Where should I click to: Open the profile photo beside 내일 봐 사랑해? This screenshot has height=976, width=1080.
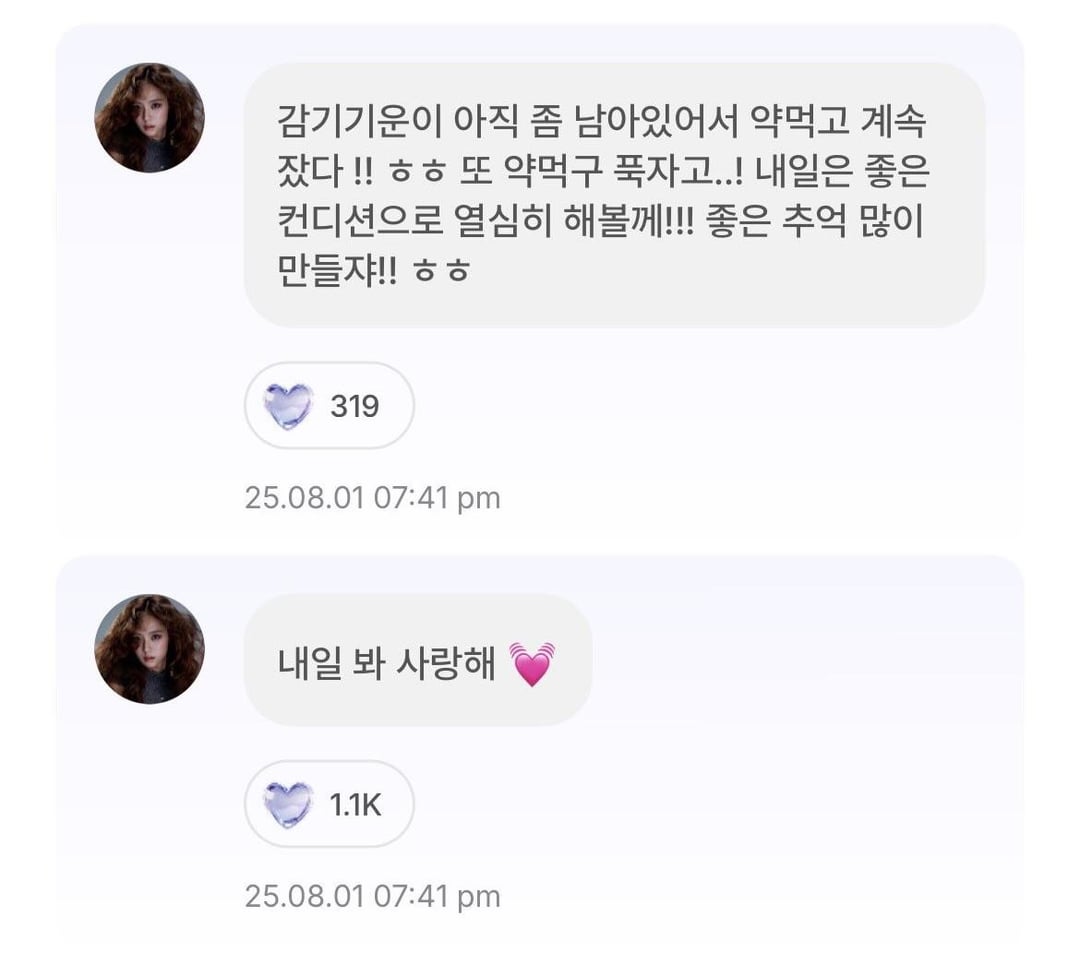tap(149, 648)
